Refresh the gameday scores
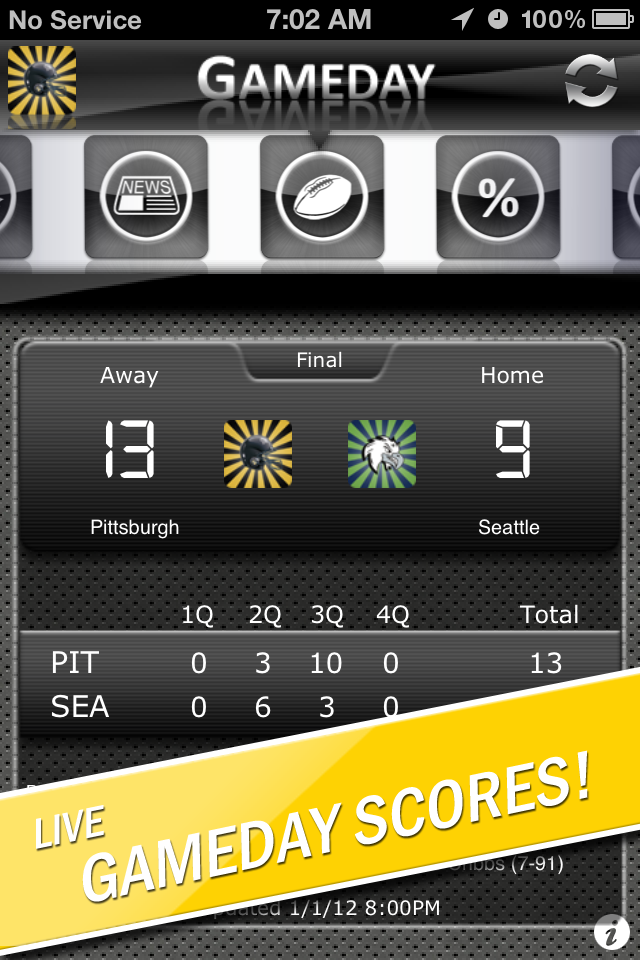640x960 pixels. 591,81
